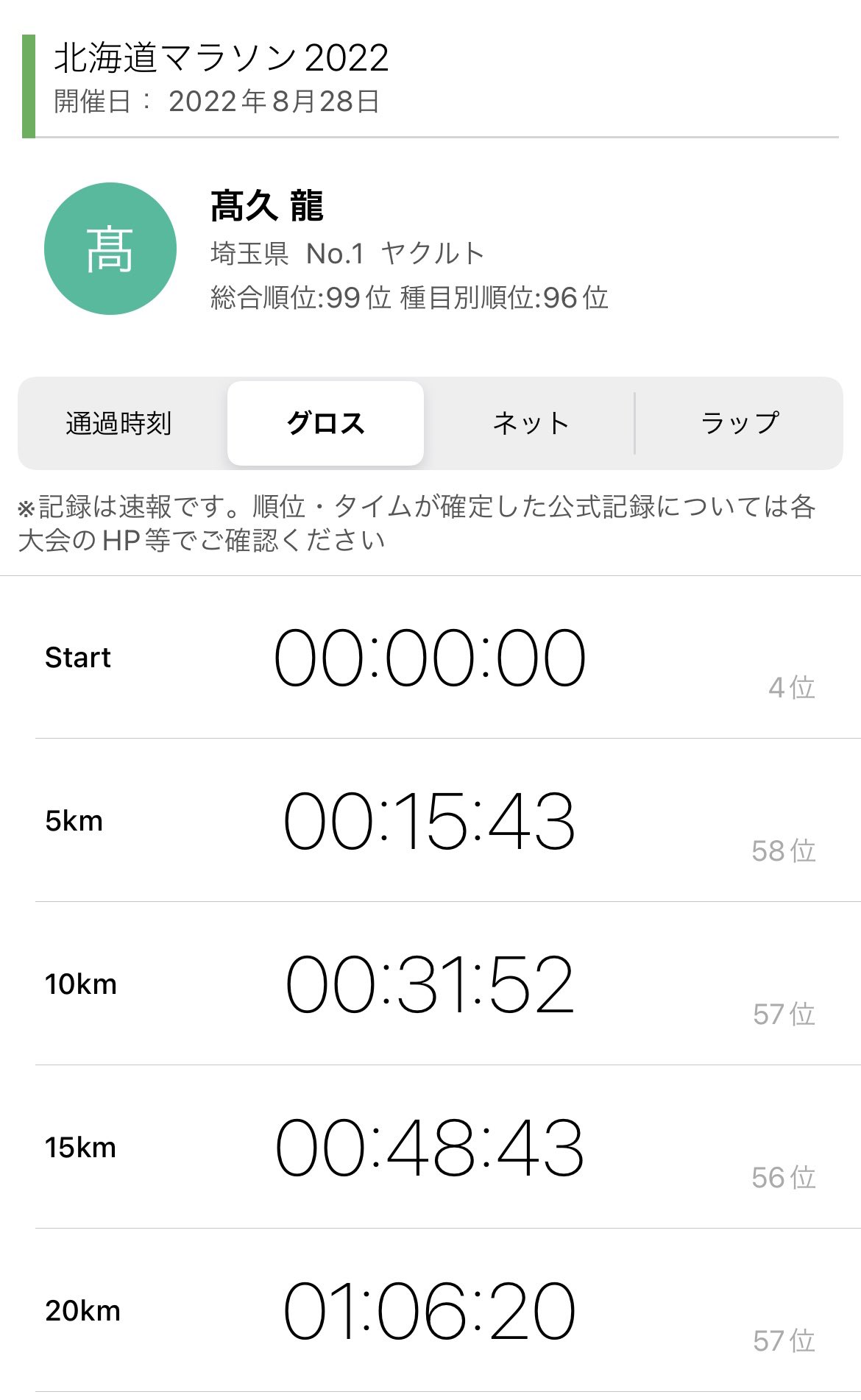This screenshot has height=1400, width=861.
Task: Select the グロス tab
Action: click(x=325, y=423)
